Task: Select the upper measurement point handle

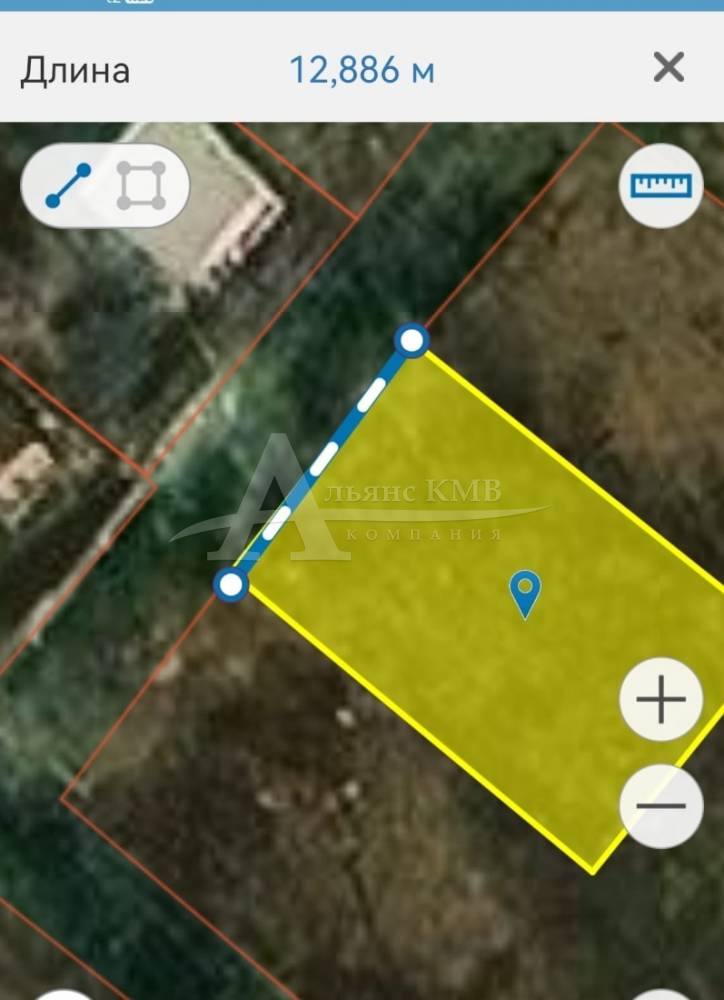Action: tap(412, 341)
